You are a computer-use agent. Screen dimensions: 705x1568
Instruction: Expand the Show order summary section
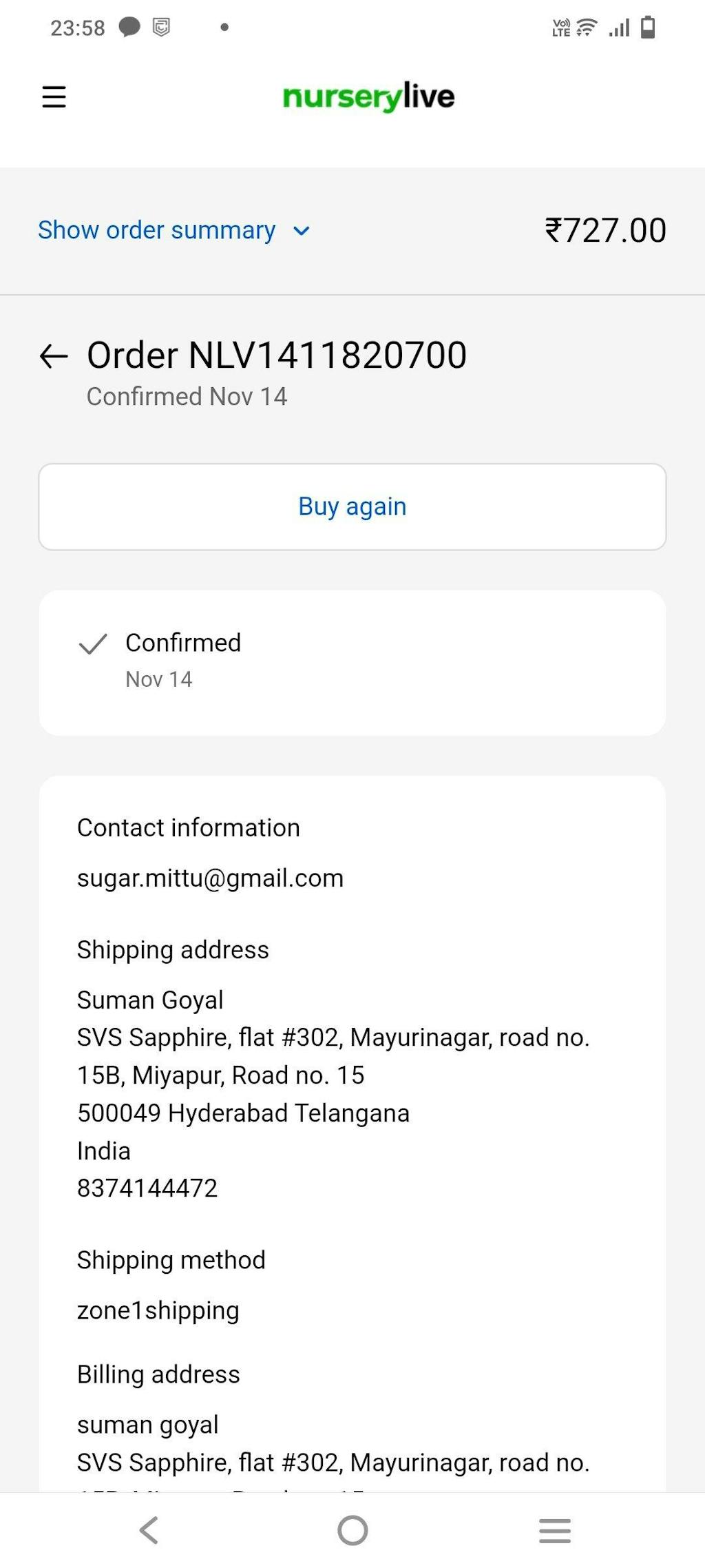[173, 231]
